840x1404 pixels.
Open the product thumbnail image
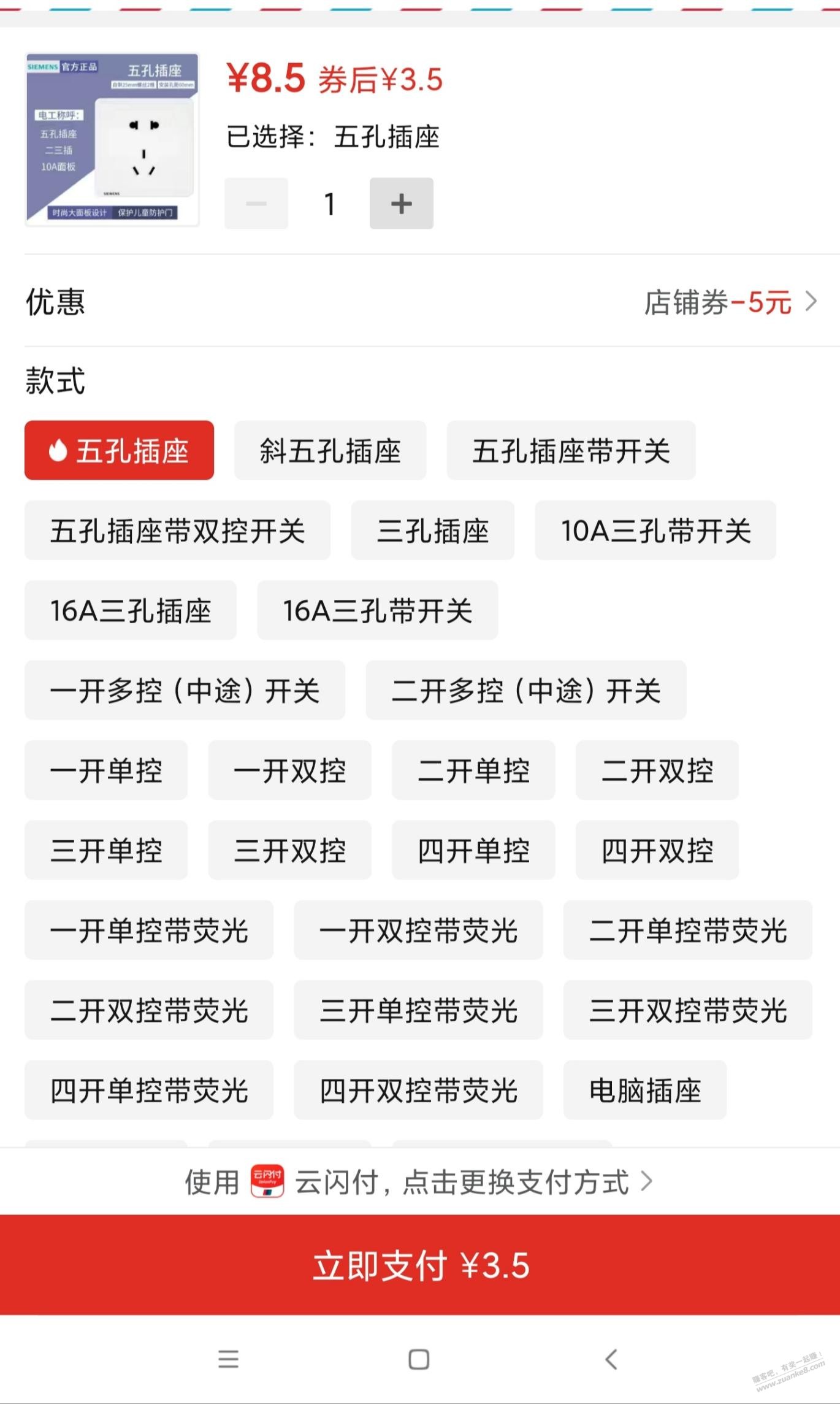[x=112, y=140]
